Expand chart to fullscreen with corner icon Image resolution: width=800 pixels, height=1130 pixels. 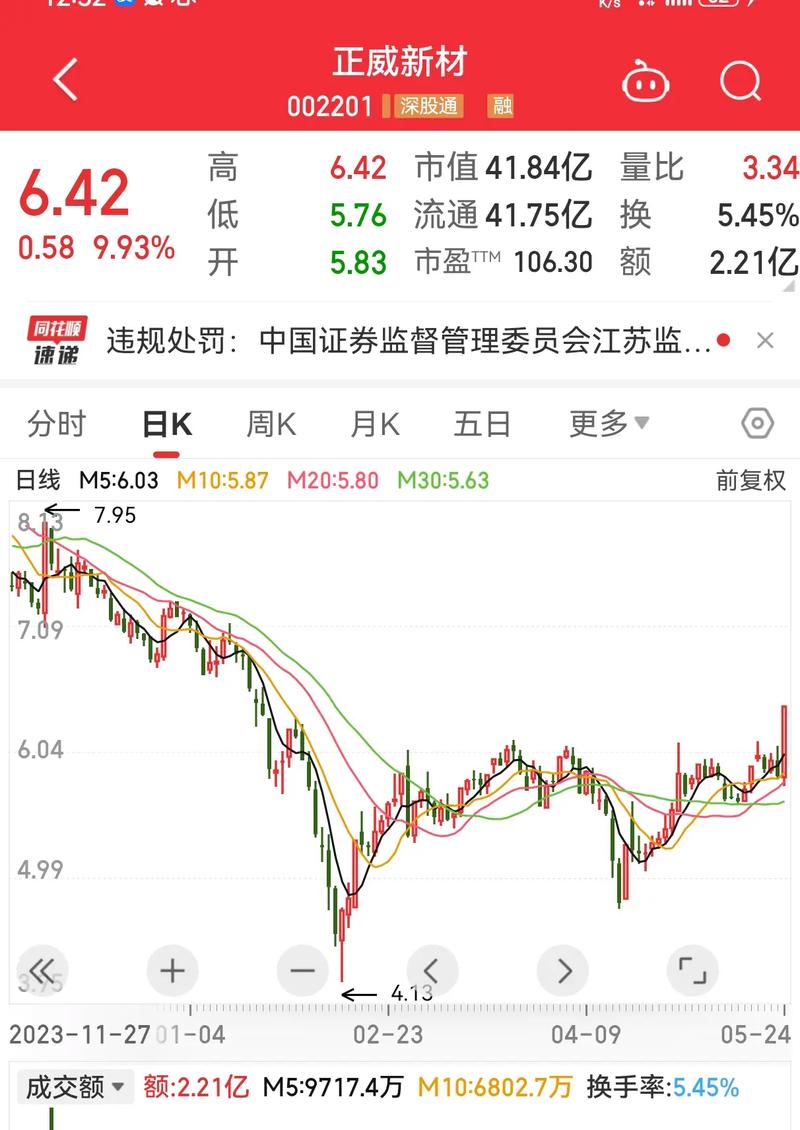[693, 970]
